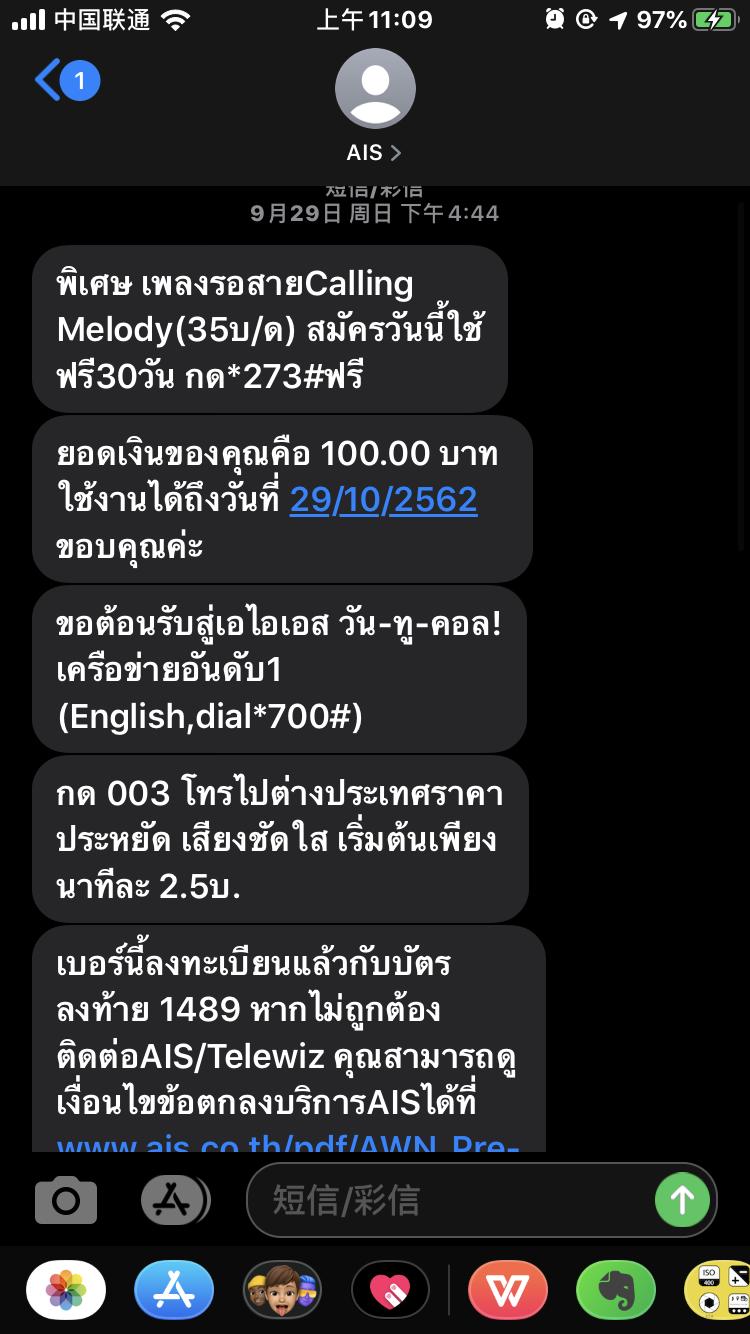
Task: Open the Photos app in the drawer
Action: tap(66, 1291)
